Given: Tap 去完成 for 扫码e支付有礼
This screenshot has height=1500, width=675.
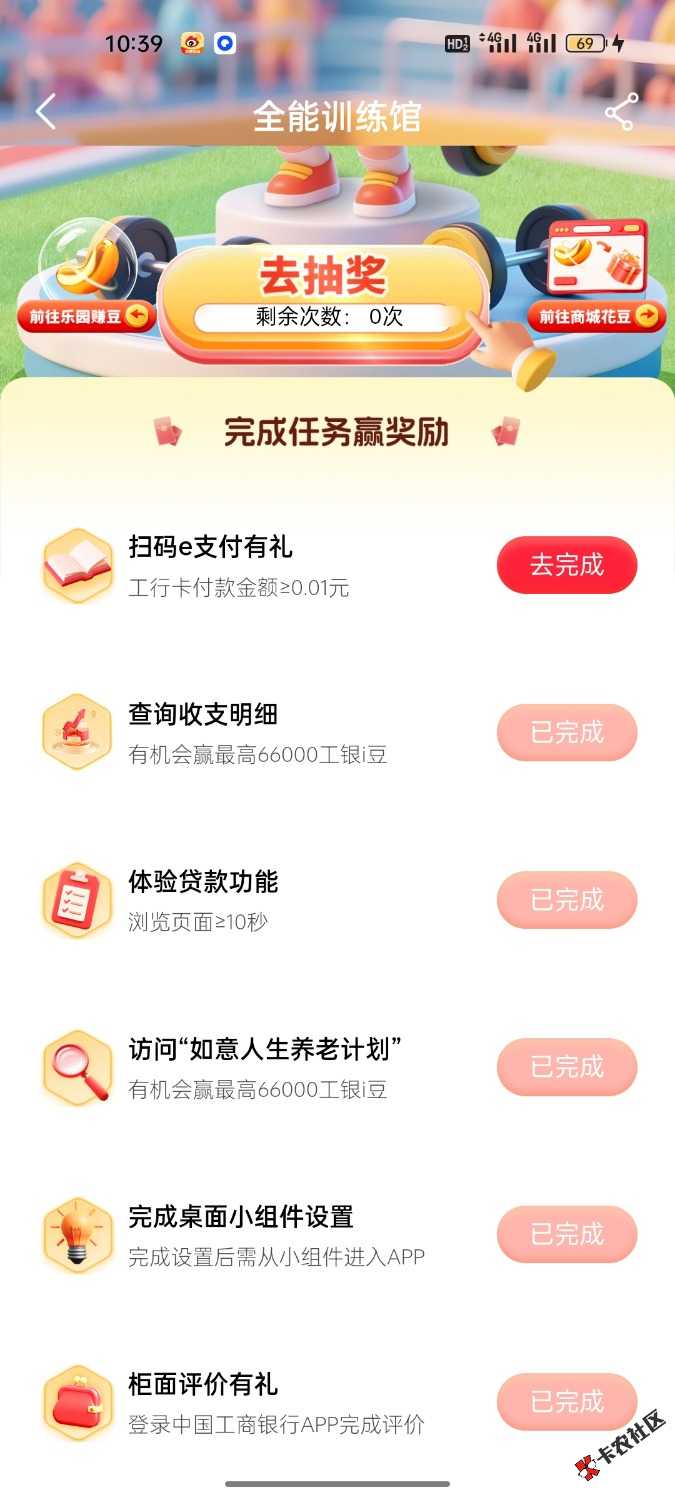Looking at the screenshot, I should (x=566, y=565).
